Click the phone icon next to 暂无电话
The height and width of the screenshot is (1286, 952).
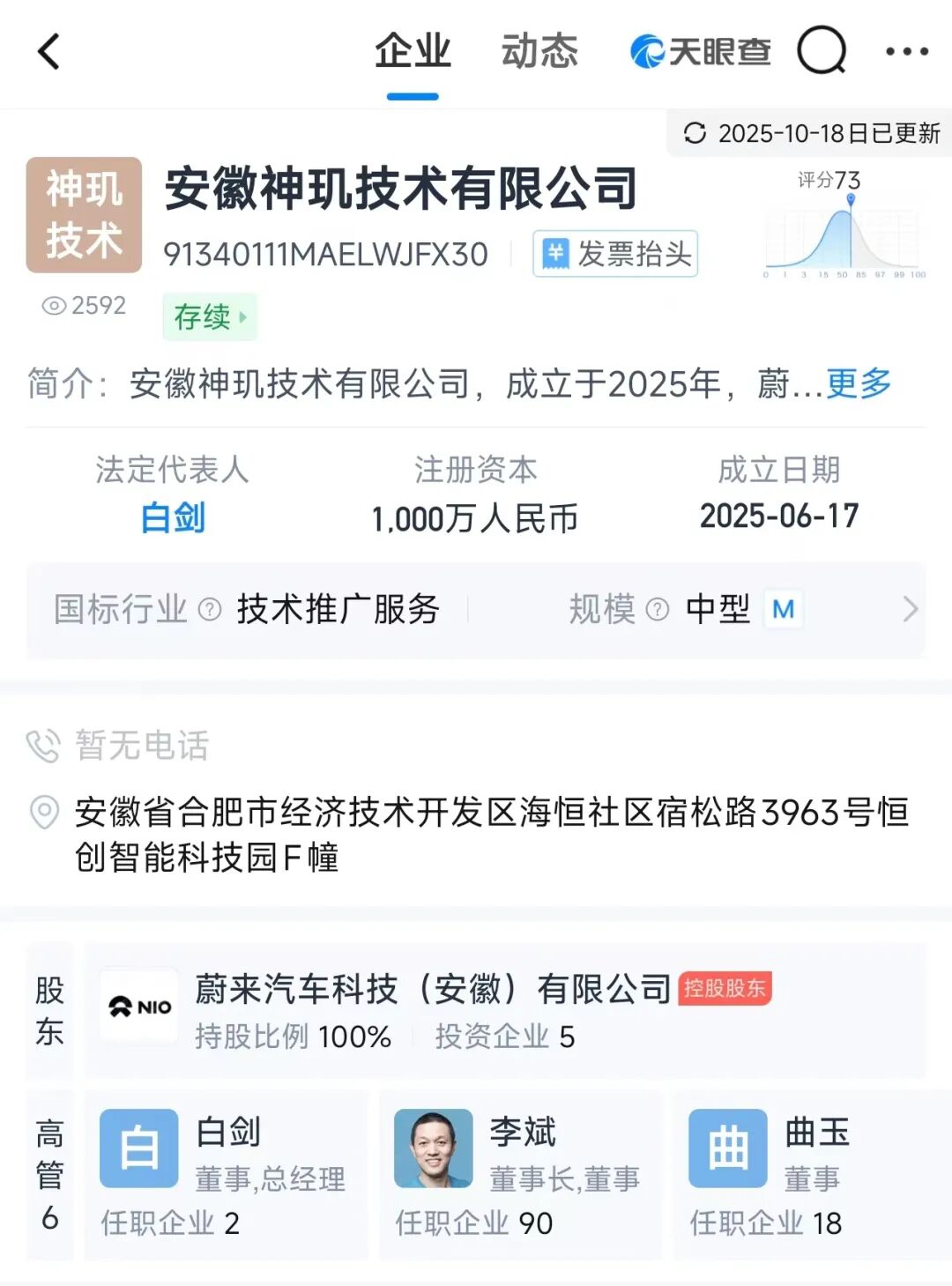click(x=42, y=746)
